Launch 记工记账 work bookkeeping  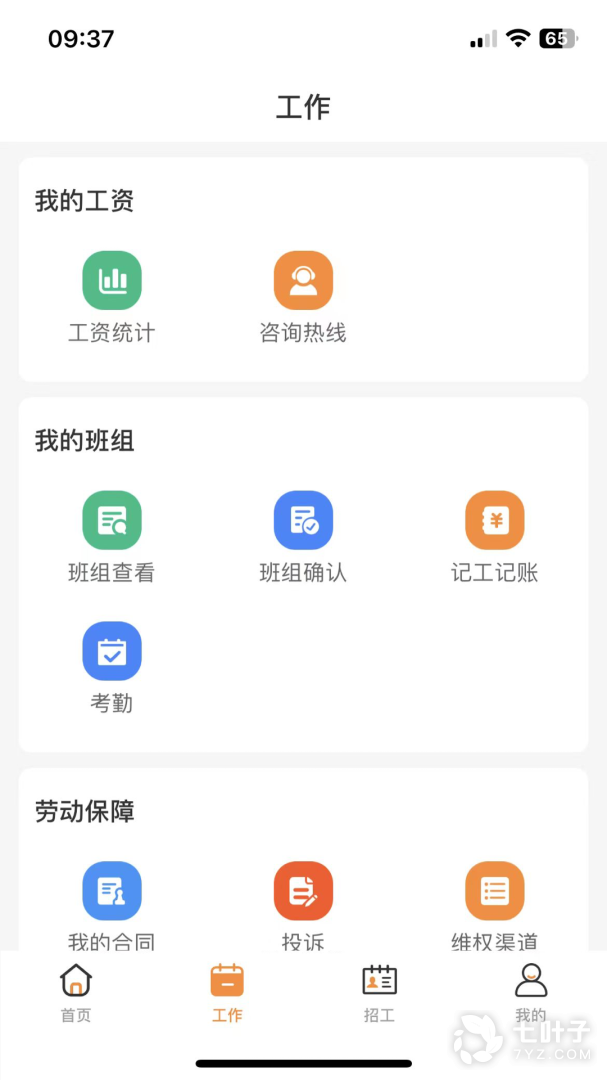point(494,521)
